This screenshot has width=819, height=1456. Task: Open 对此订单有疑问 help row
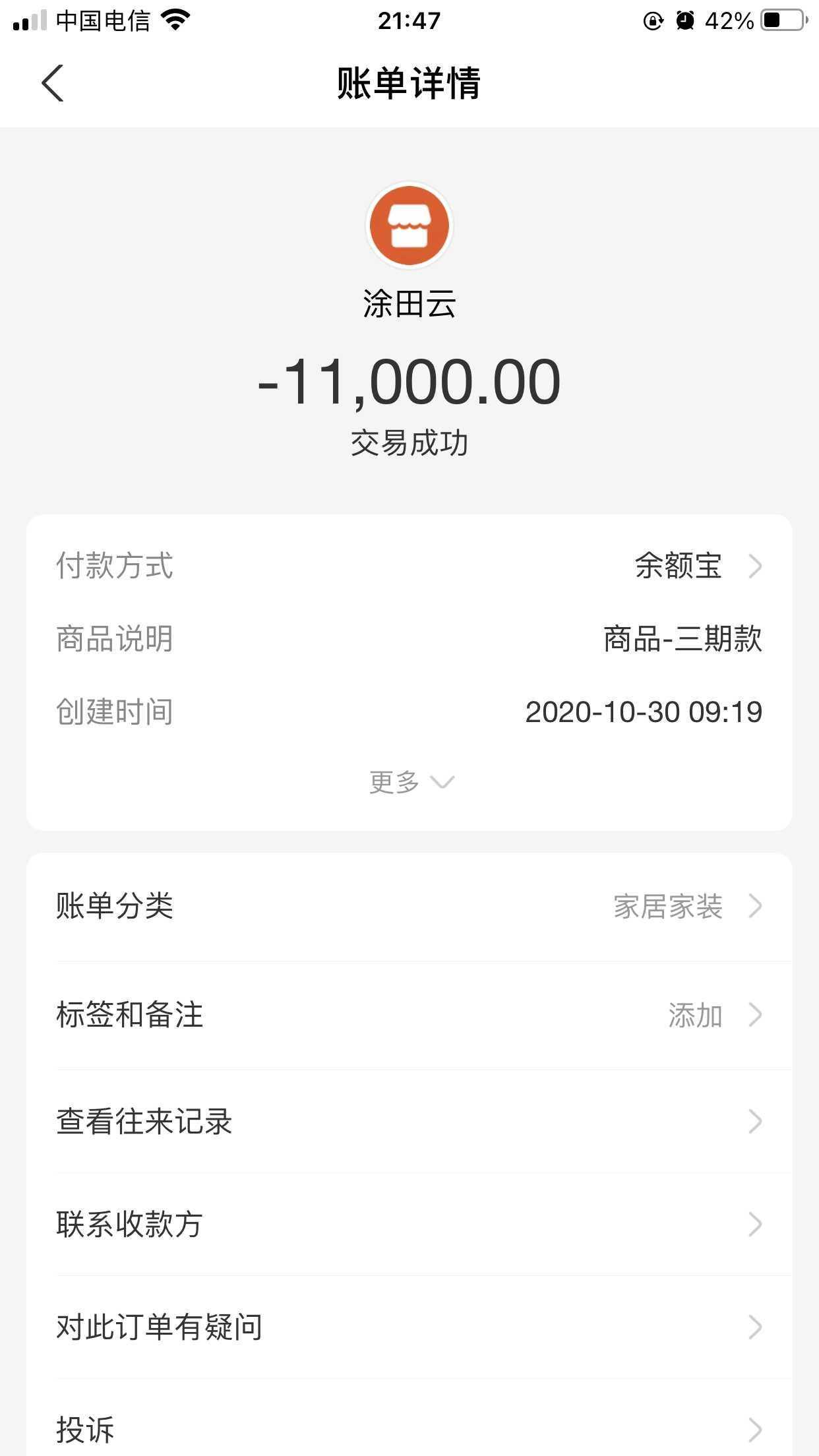[409, 1327]
